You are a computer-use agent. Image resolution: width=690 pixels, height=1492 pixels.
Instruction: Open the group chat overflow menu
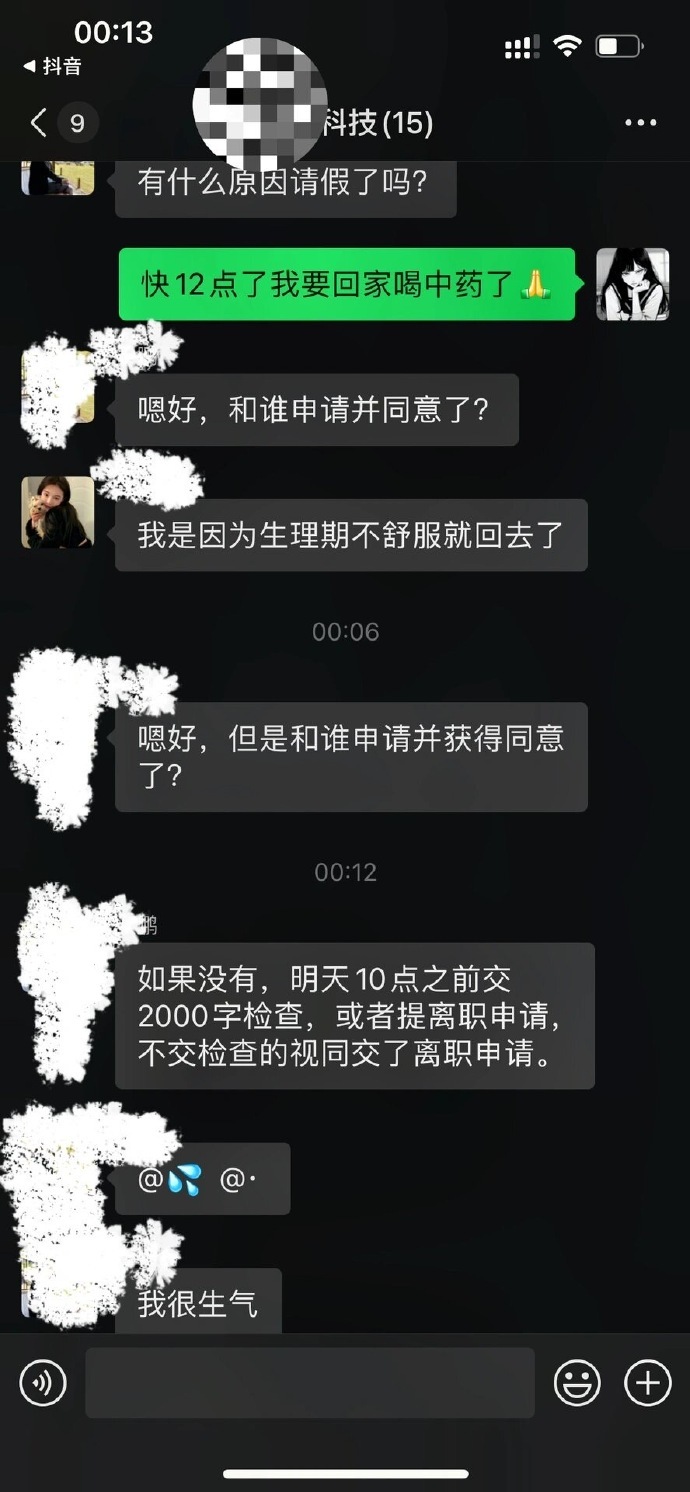pos(641,123)
